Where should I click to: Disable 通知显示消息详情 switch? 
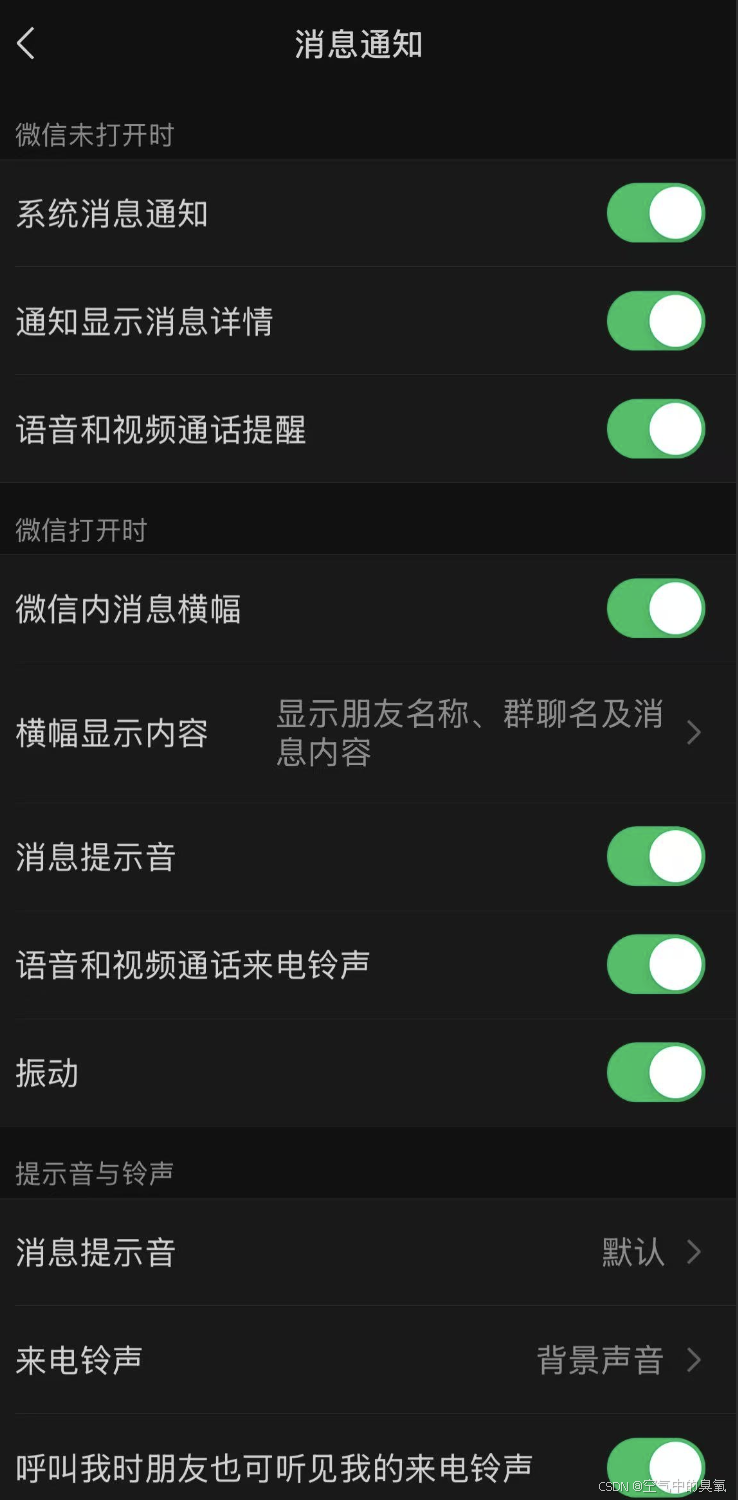coord(655,321)
